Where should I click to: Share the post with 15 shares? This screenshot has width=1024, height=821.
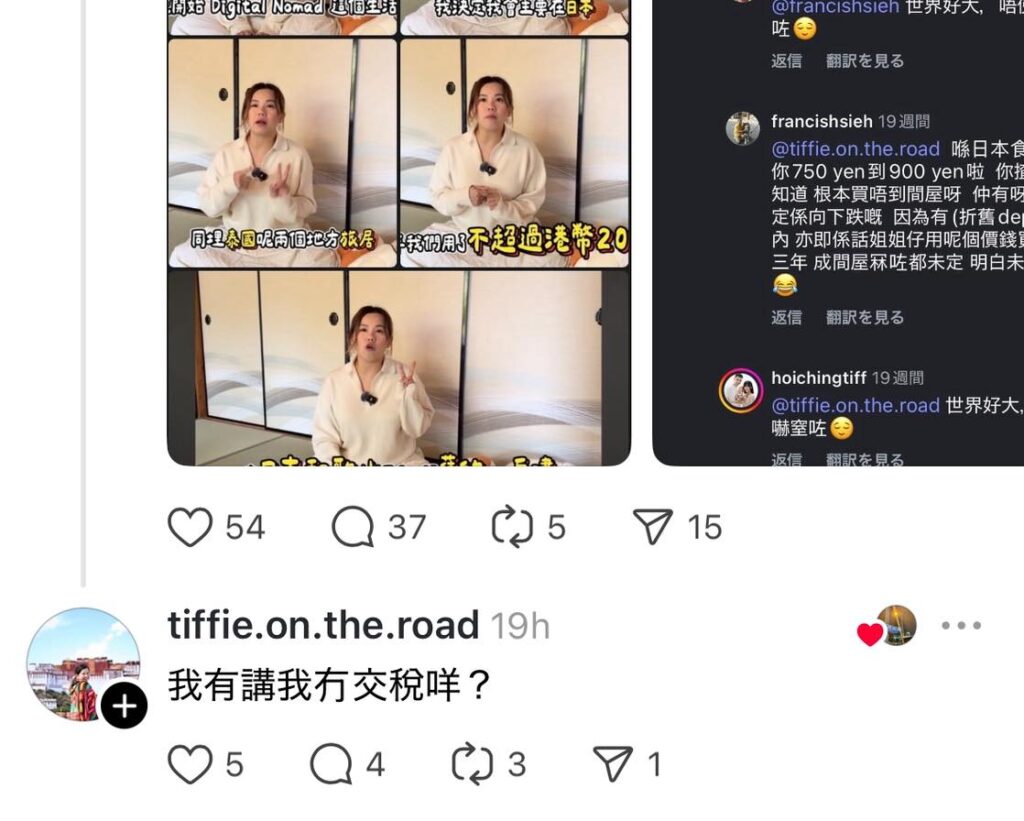(x=653, y=527)
